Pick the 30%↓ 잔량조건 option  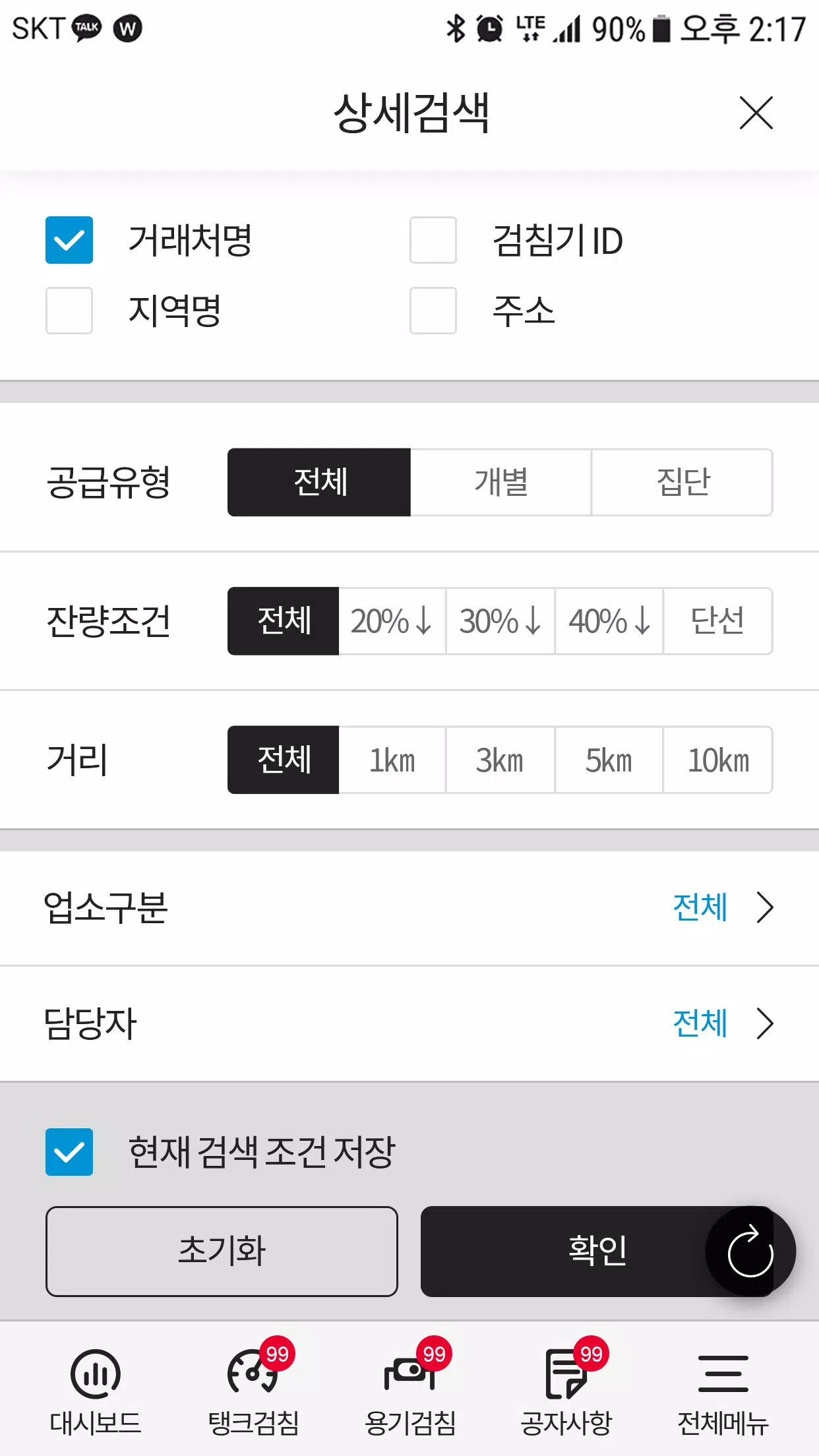[x=501, y=621]
